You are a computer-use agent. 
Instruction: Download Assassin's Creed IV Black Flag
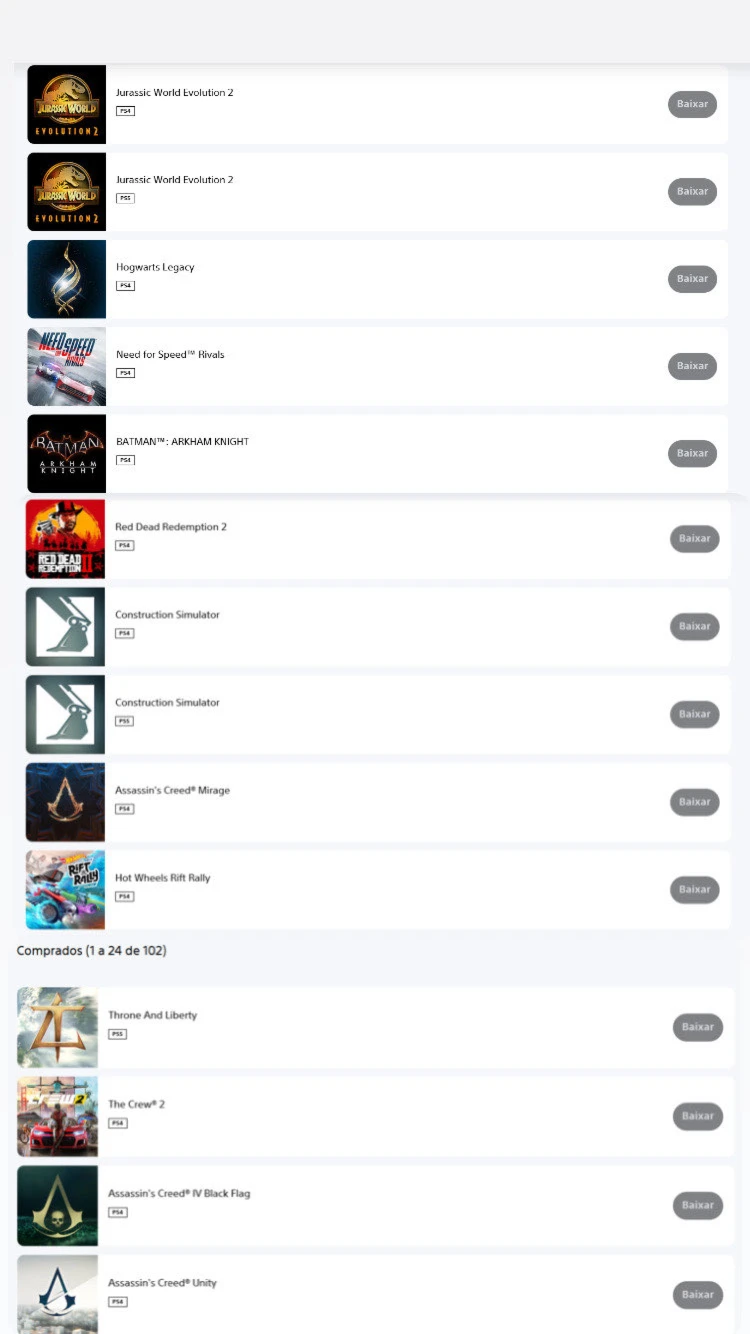697,1205
